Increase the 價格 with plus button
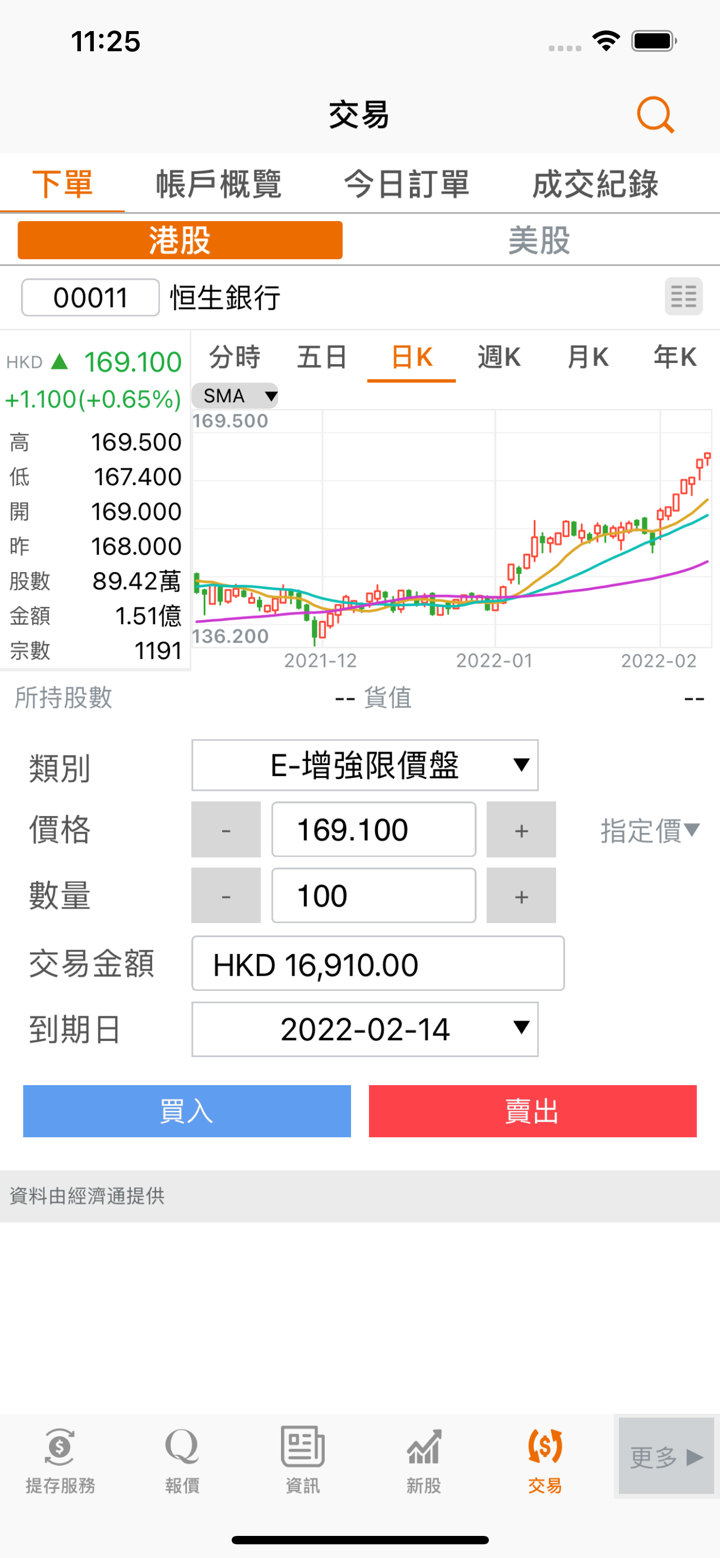Screen dimensions: 720x1558 pyautogui.click(x=521, y=830)
